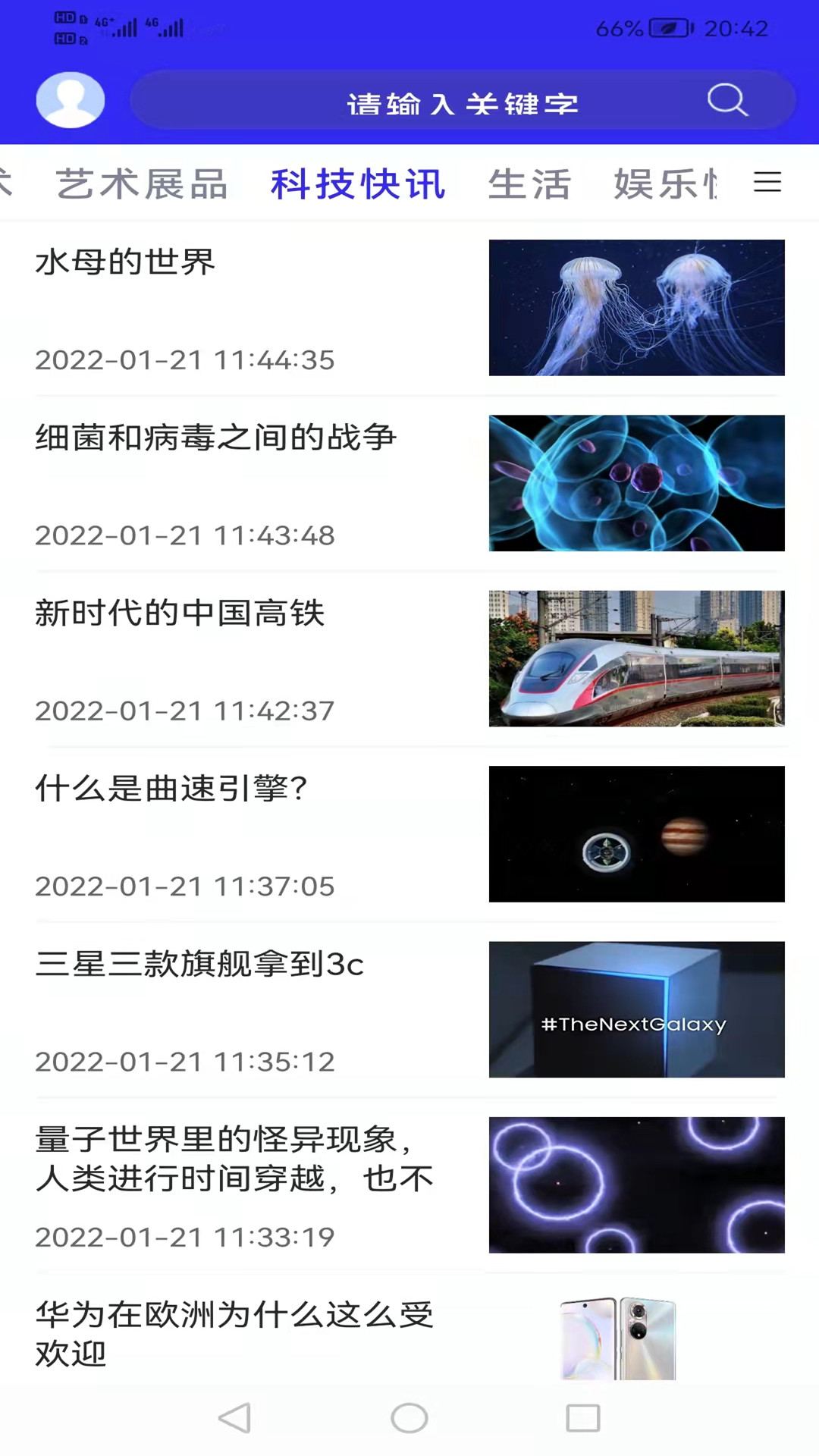The image size is (819, 1456).
Task: Open the hamburger channel menu
Action: click(x=767, y=182)
